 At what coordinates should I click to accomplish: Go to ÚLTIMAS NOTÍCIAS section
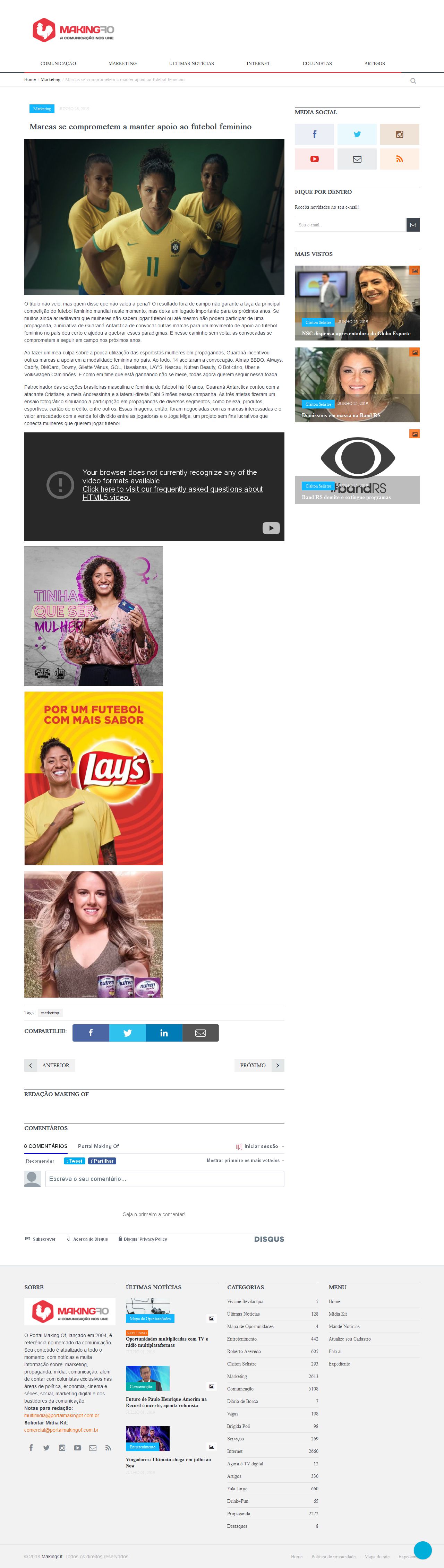[x=191, y=63]
